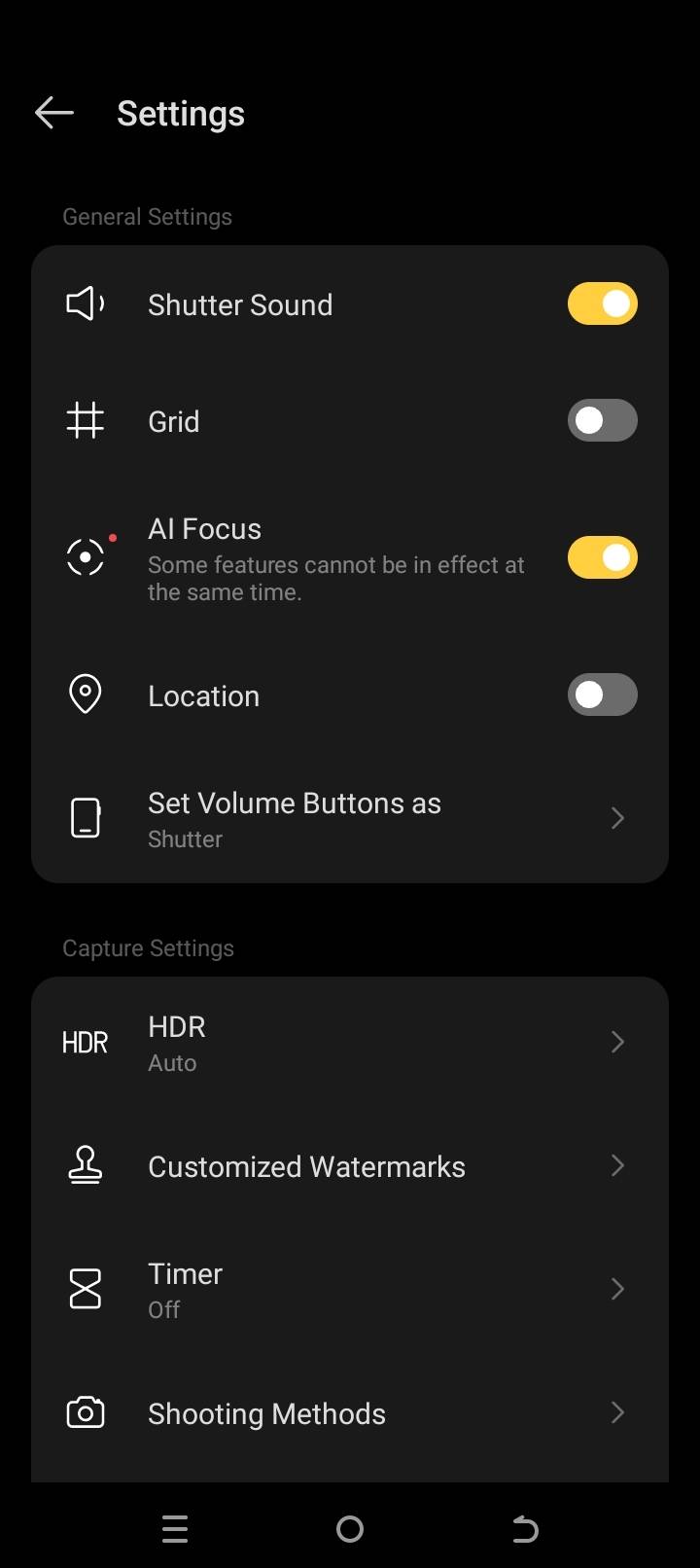Disable the Shutter Sound toggle
Viewport: 700px width, 1568px height.
click(x=602, y=303)
